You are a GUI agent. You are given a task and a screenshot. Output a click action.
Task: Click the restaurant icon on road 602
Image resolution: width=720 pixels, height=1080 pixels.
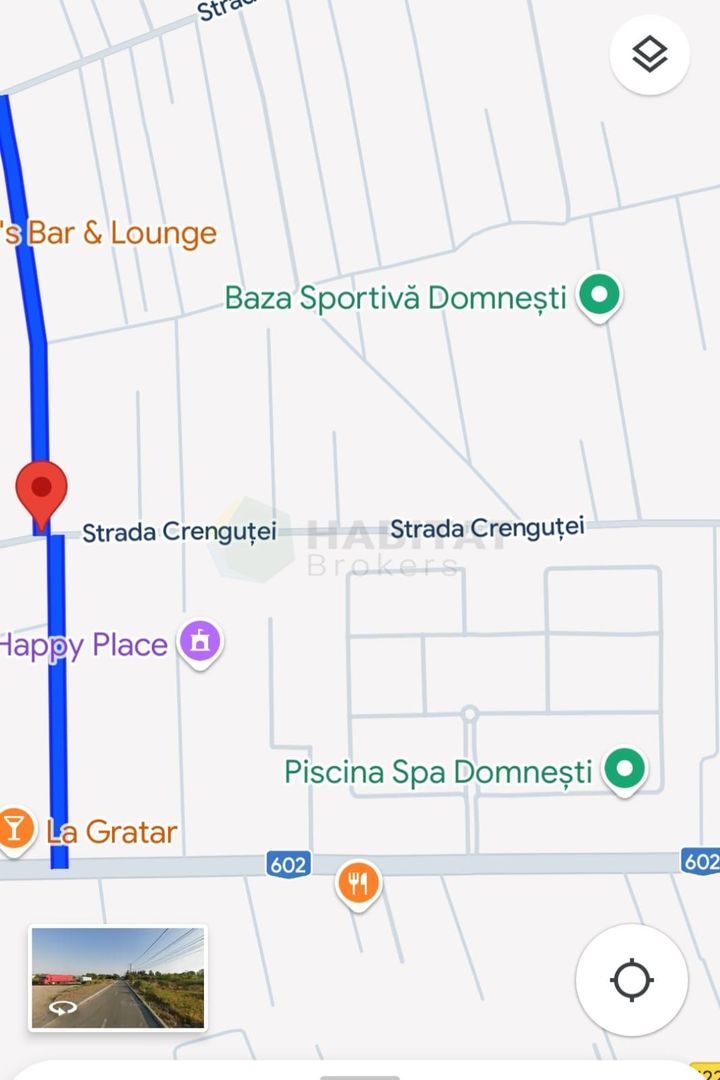click(357, 882)
